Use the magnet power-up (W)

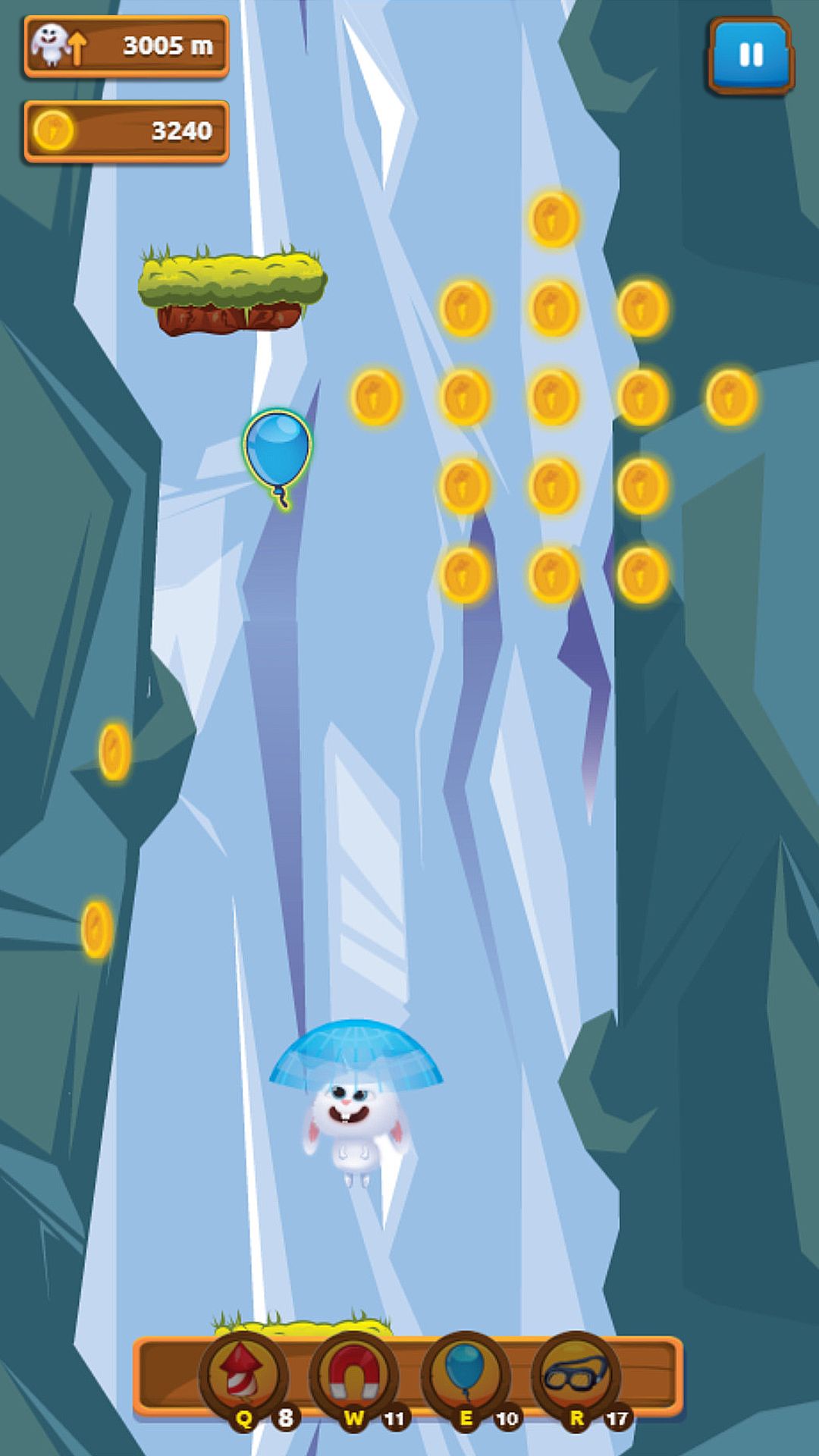[x=354, y=1374]
